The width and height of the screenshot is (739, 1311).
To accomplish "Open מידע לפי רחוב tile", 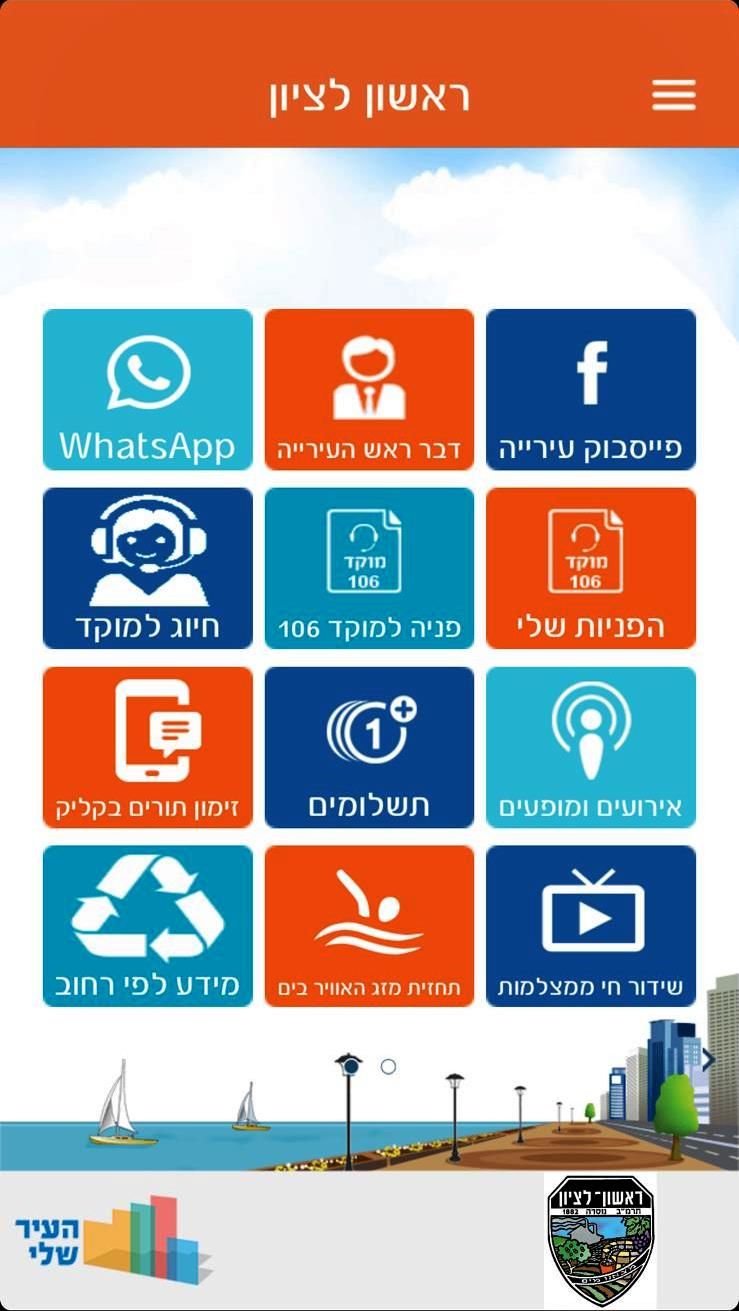I will [148, 926].
